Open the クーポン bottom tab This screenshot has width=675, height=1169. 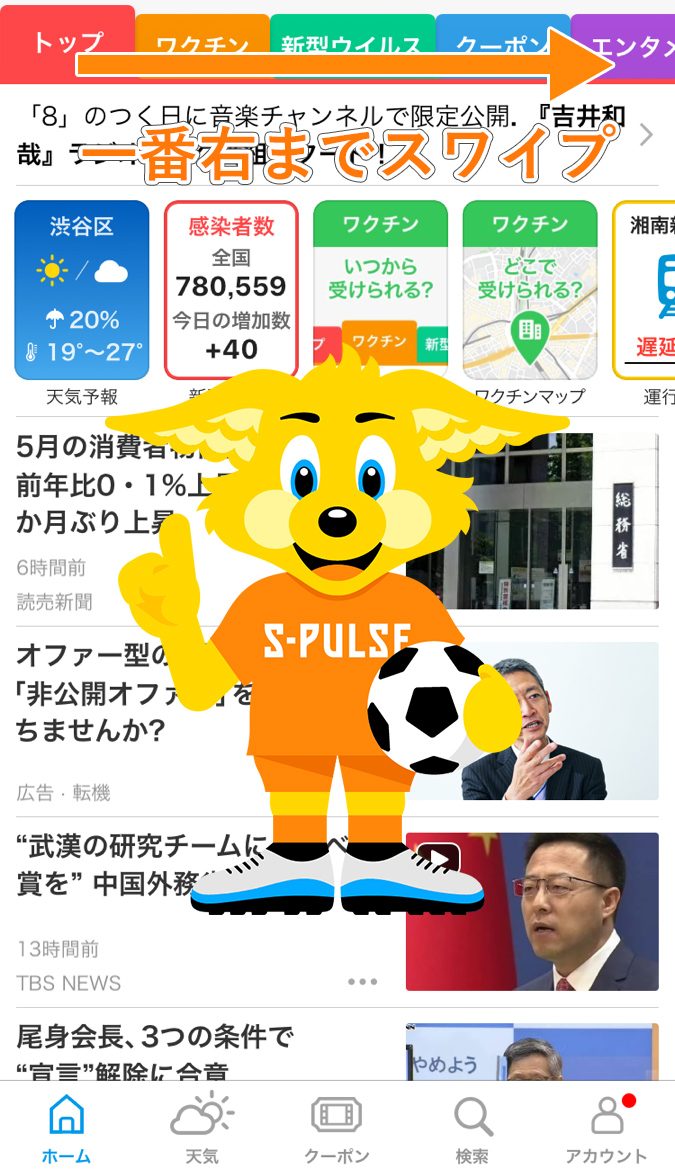pos(337,1128)
